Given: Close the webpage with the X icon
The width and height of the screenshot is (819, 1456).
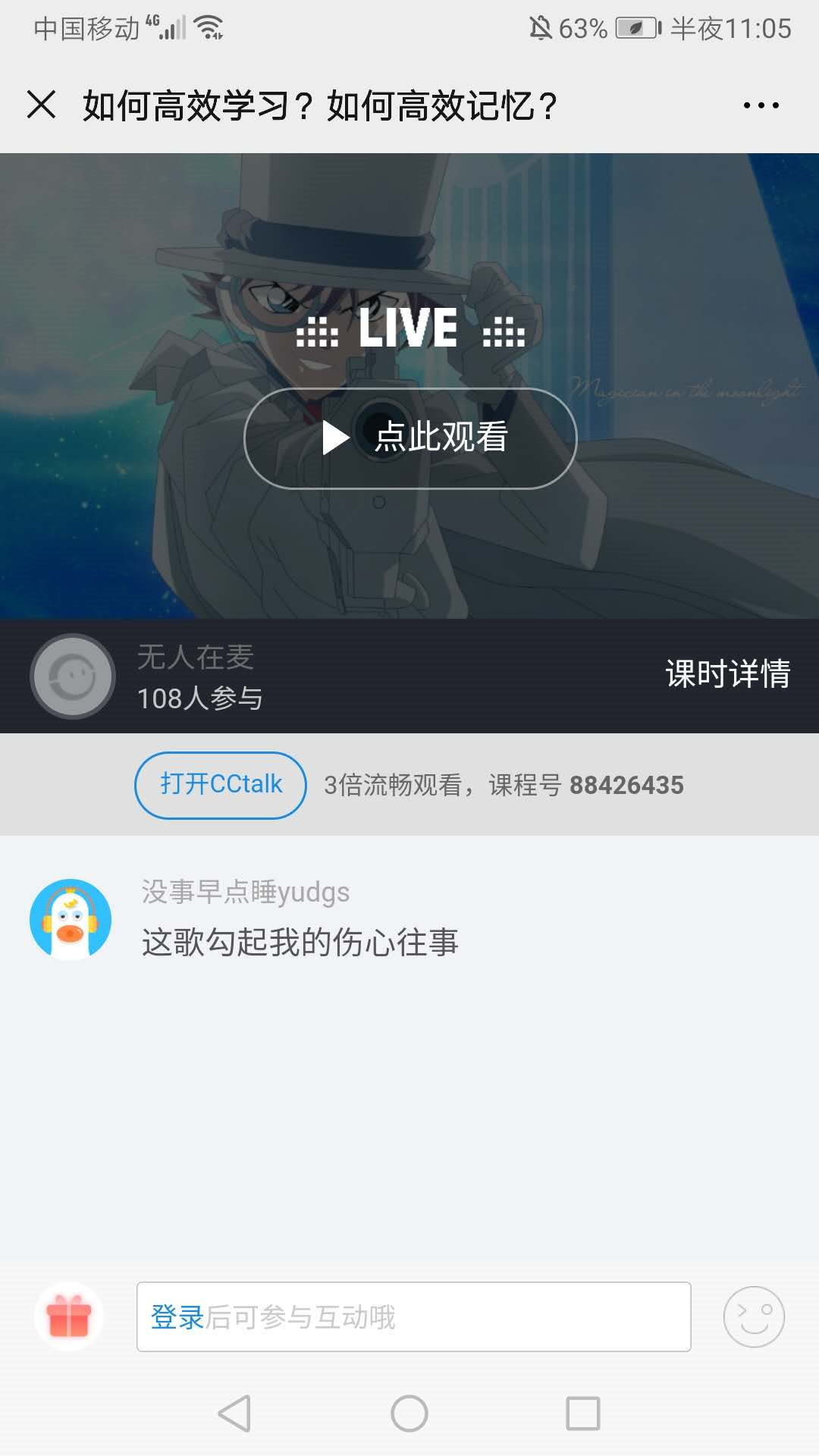Looking at the screenshot, I should coord(42,105).
